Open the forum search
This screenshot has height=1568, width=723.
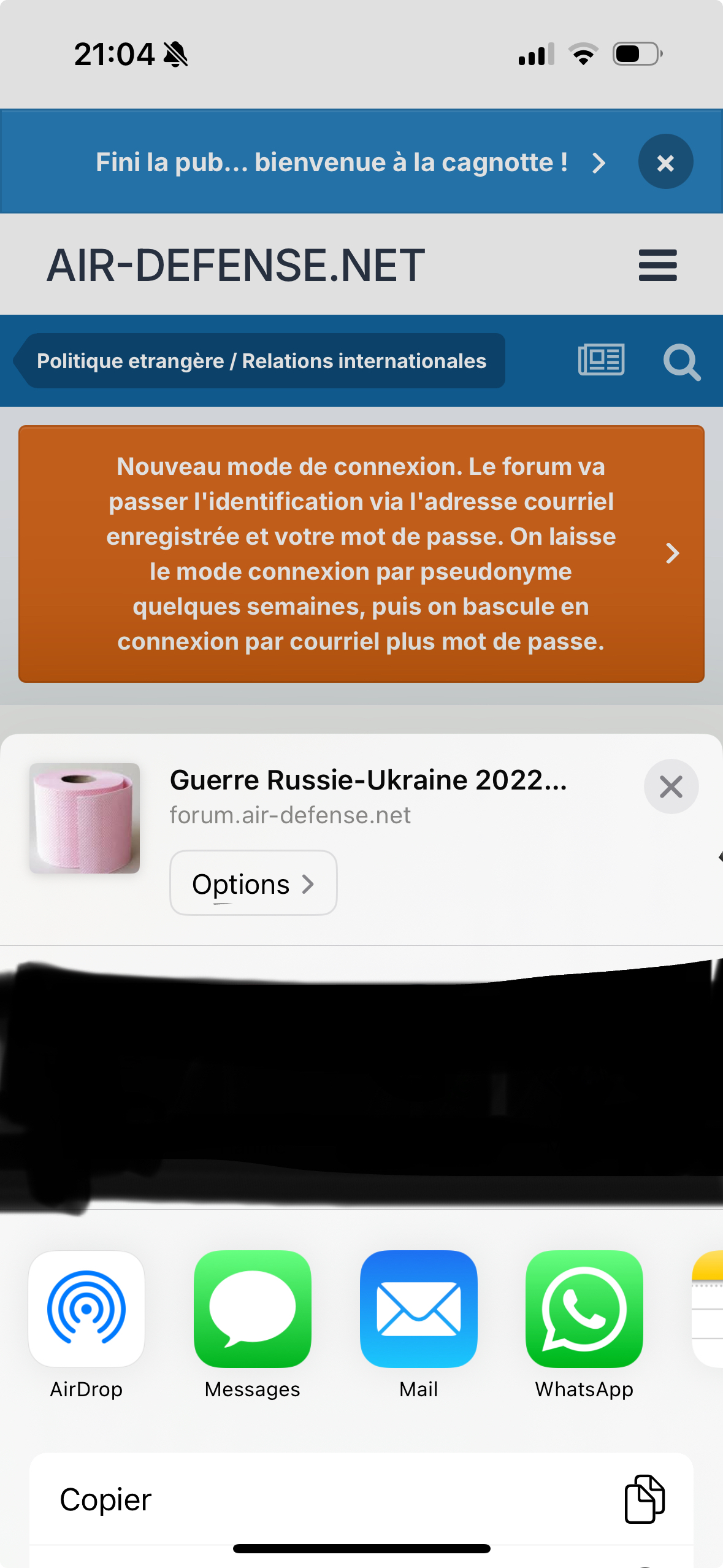point(681,362)
